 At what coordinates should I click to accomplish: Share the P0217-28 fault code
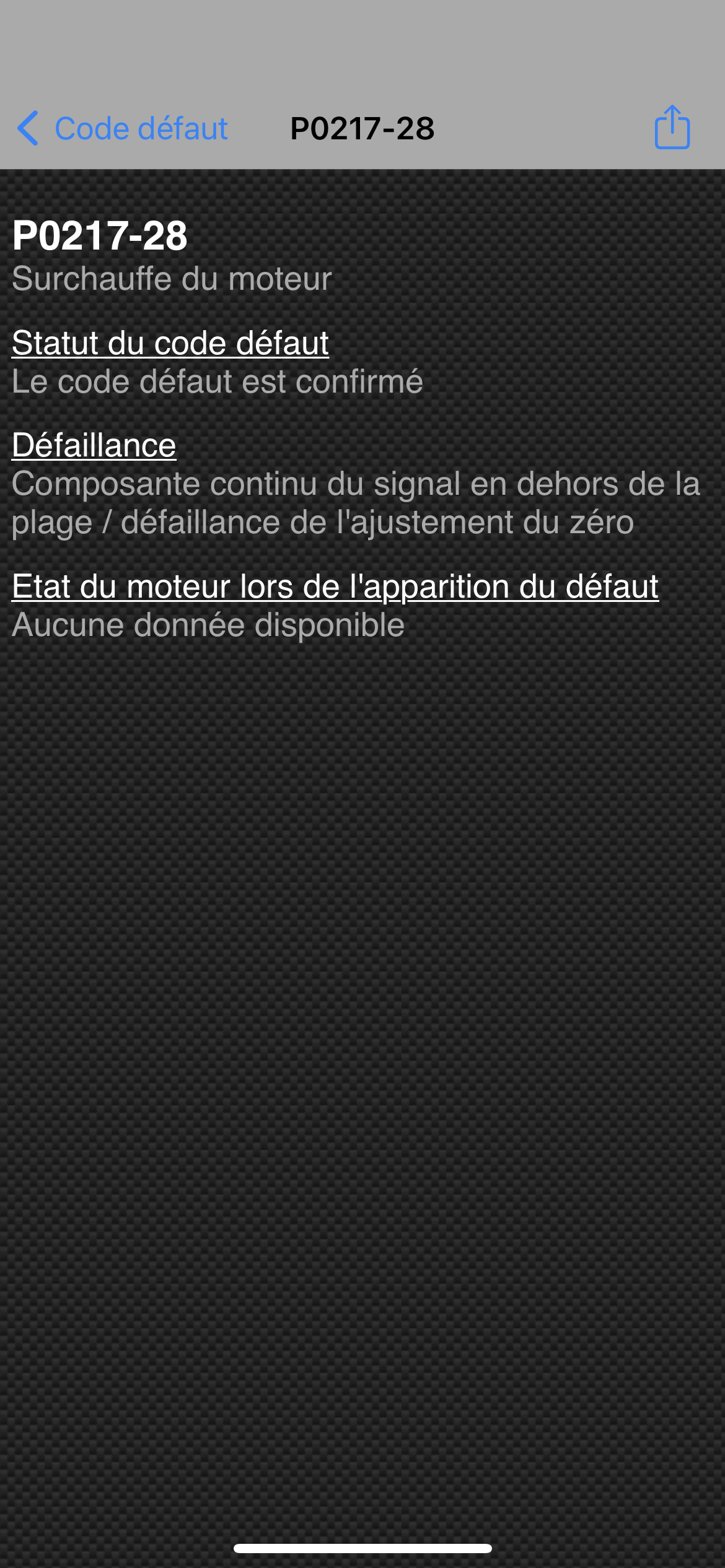tap(672, 128)
